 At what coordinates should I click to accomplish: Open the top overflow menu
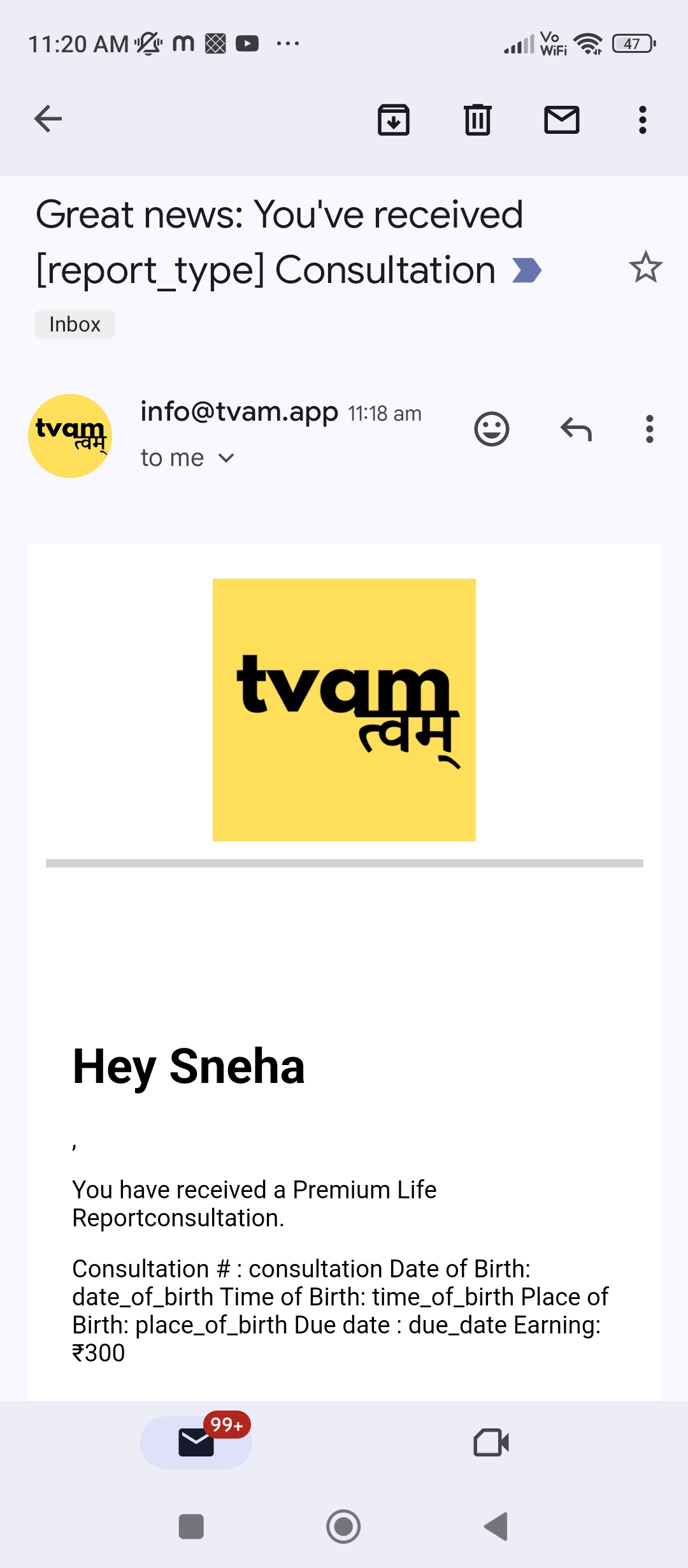643,119
